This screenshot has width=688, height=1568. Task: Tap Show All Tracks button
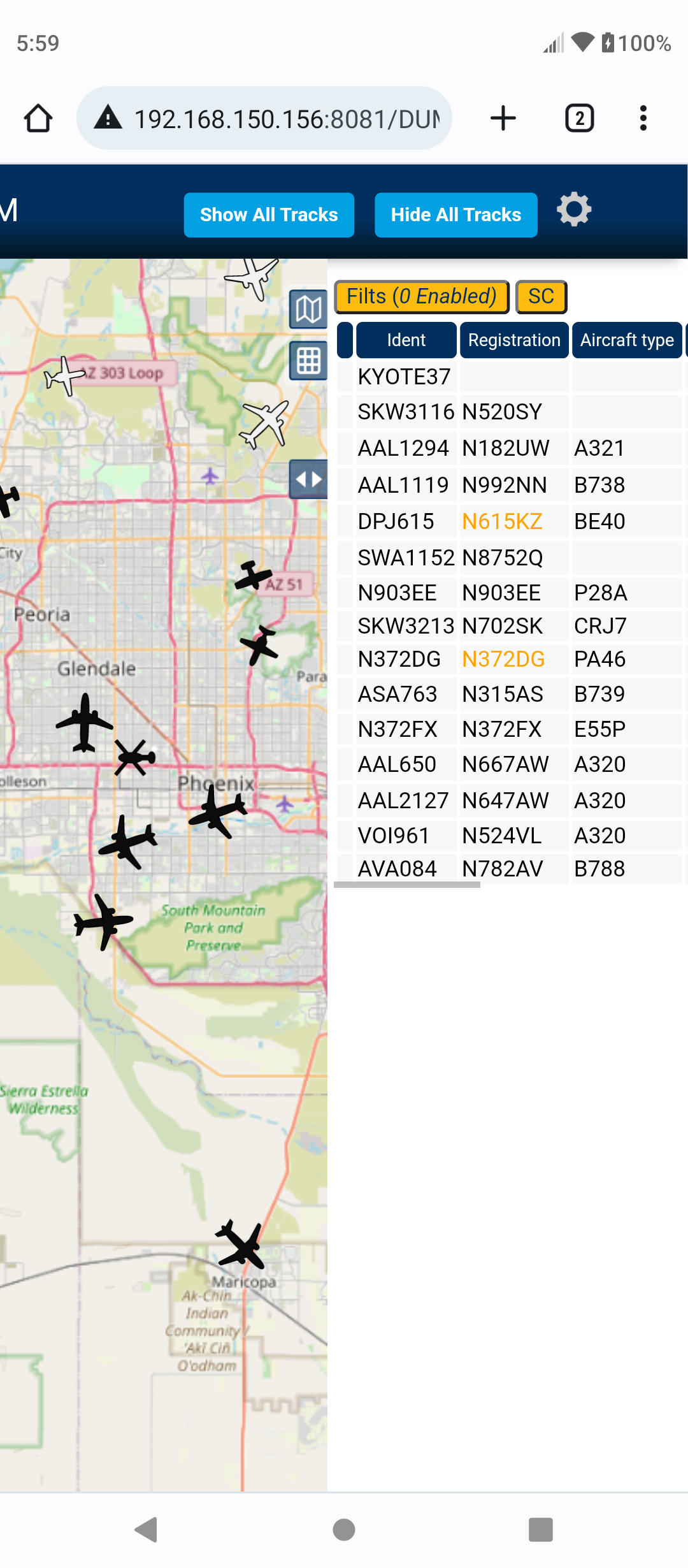269,215
